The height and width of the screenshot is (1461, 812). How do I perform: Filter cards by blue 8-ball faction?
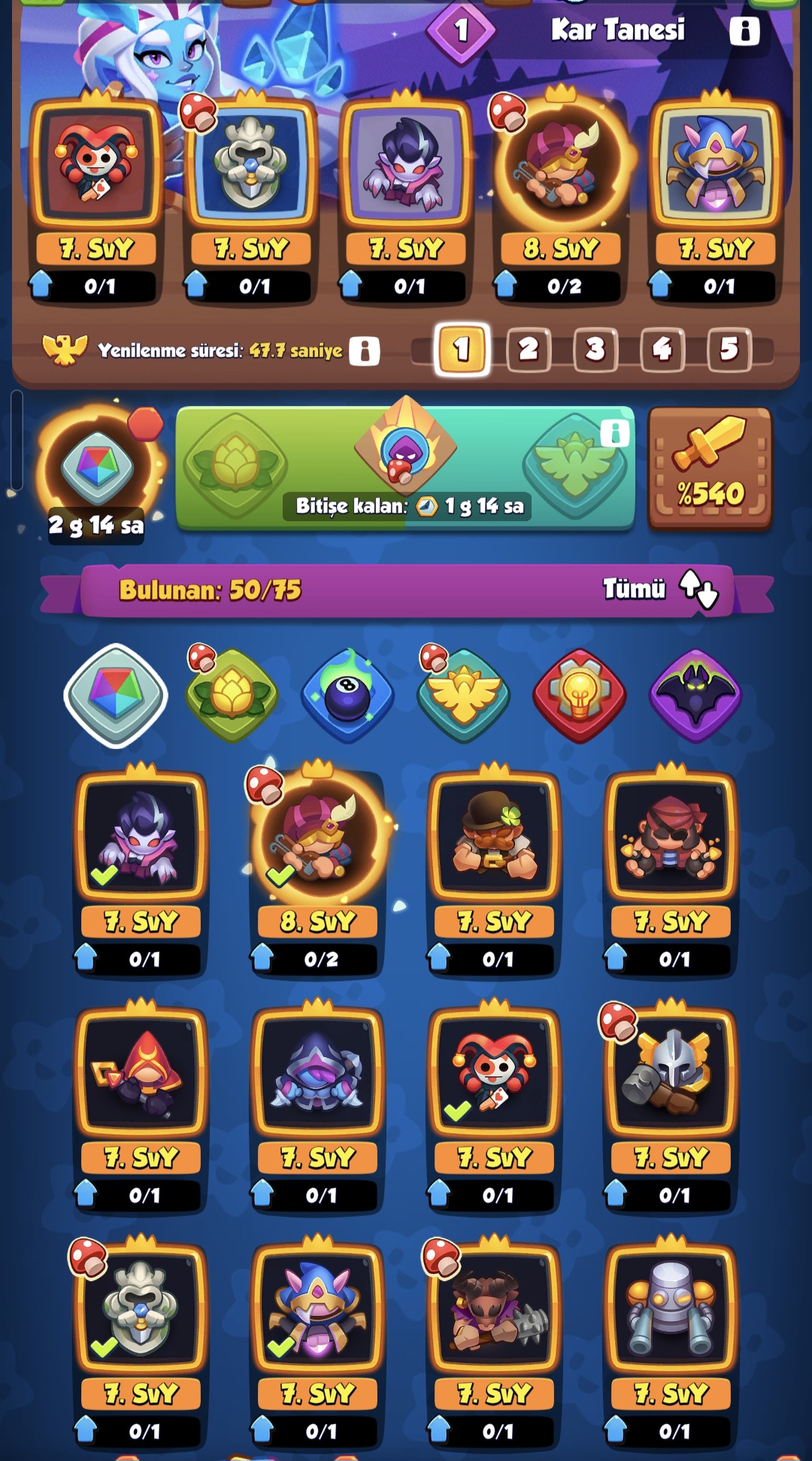pos(347,696)
